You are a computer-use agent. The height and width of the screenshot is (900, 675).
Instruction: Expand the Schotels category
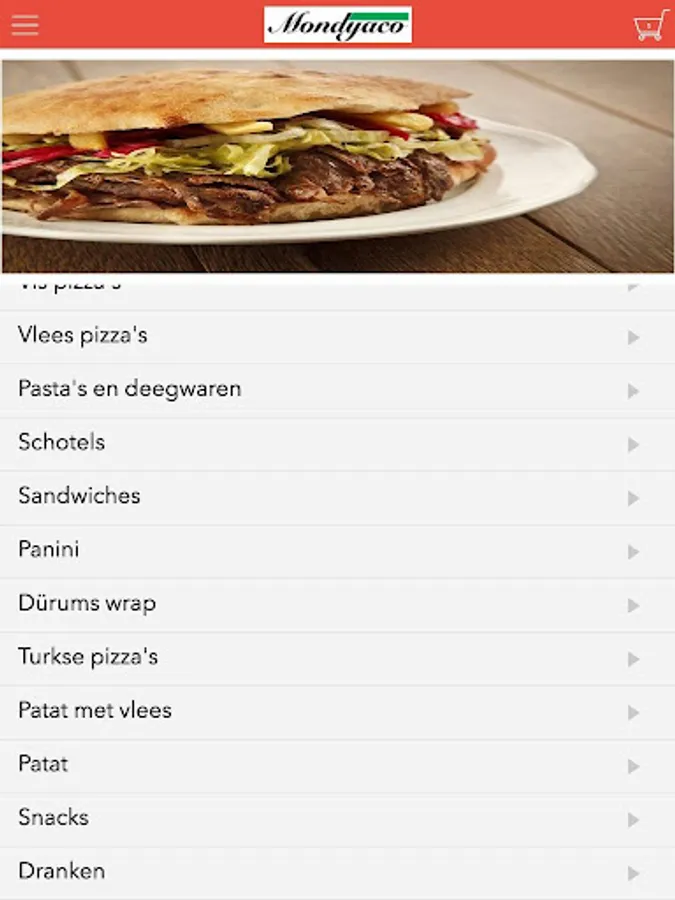point(337,443)
